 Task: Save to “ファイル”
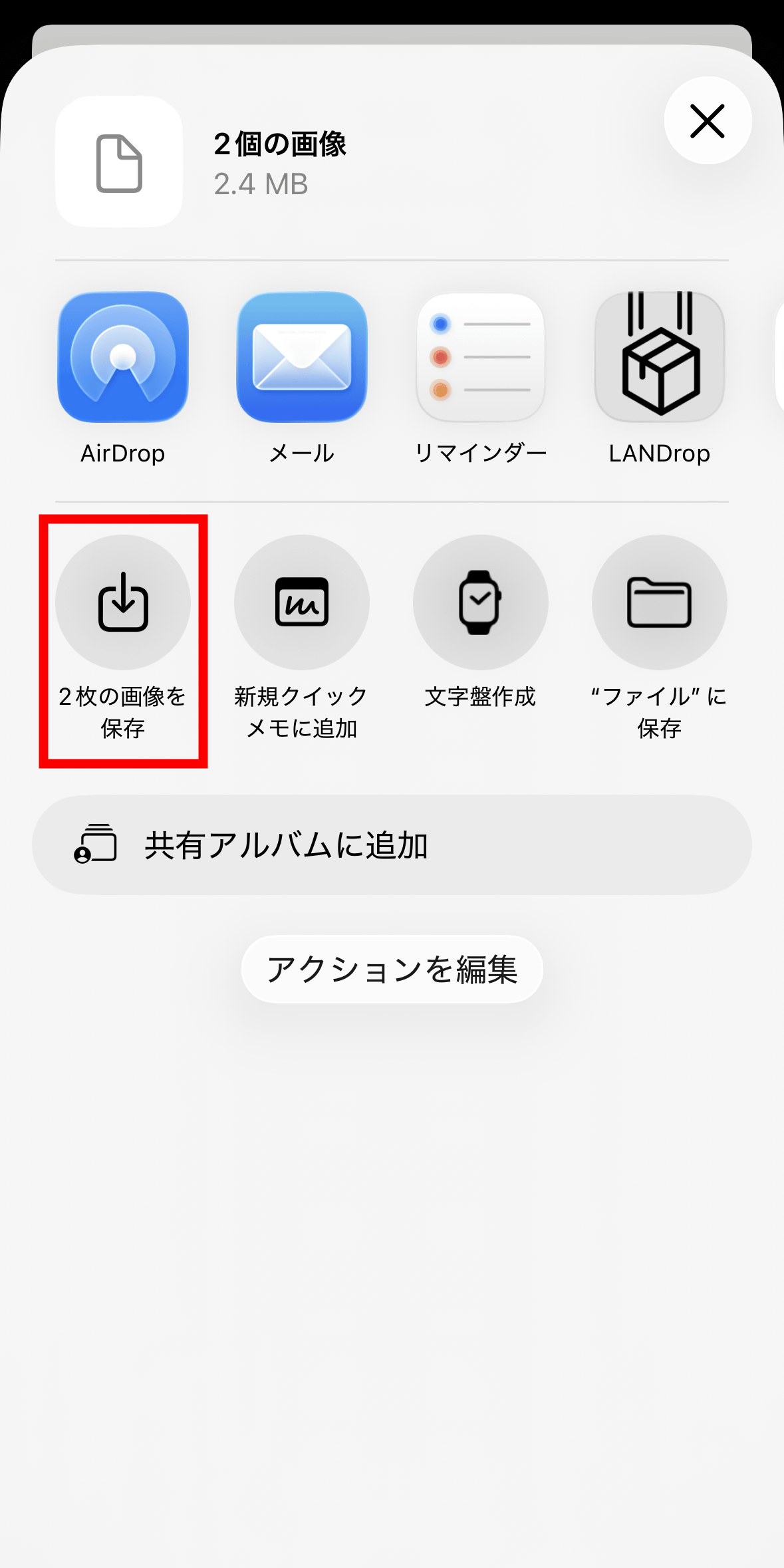[659, 602]
